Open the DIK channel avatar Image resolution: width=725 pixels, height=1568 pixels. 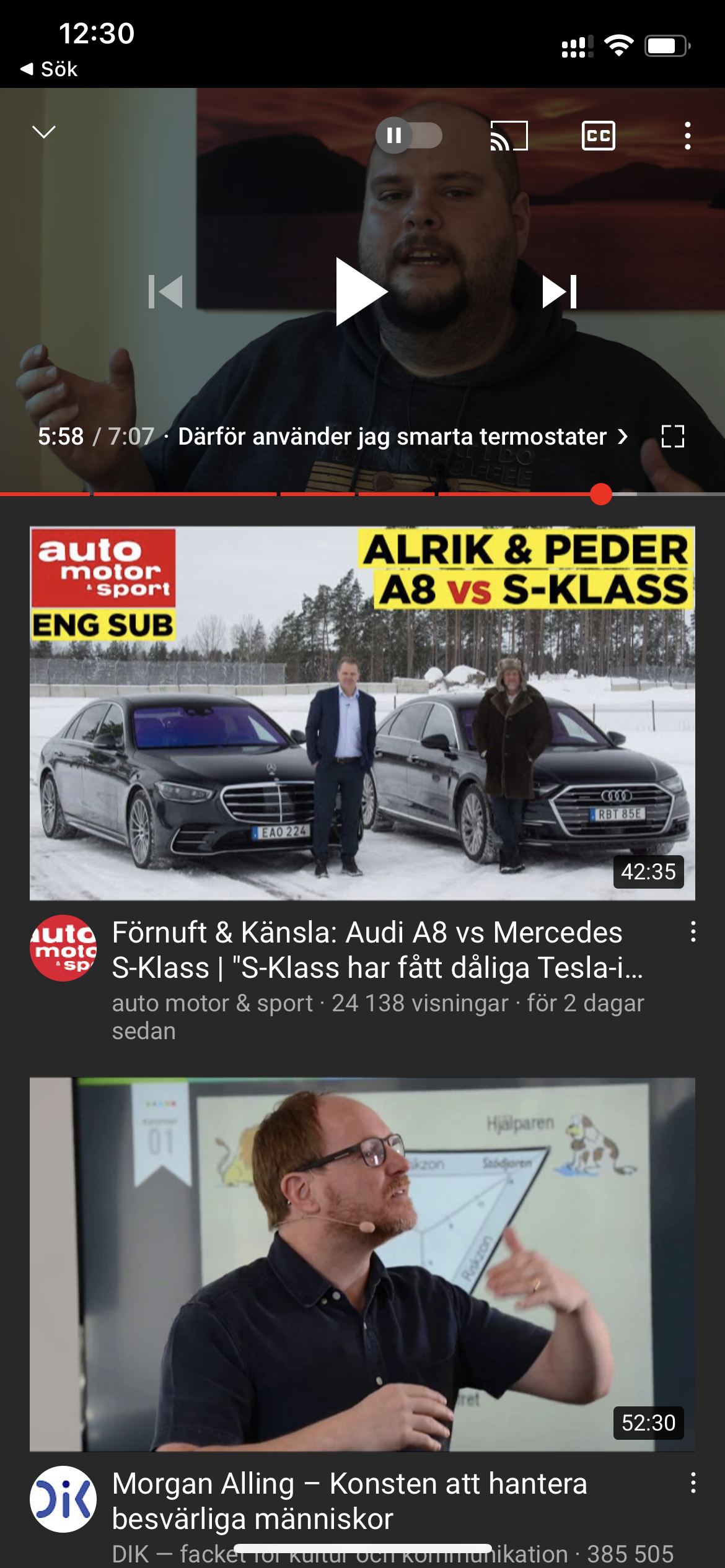pos(63,1499)
